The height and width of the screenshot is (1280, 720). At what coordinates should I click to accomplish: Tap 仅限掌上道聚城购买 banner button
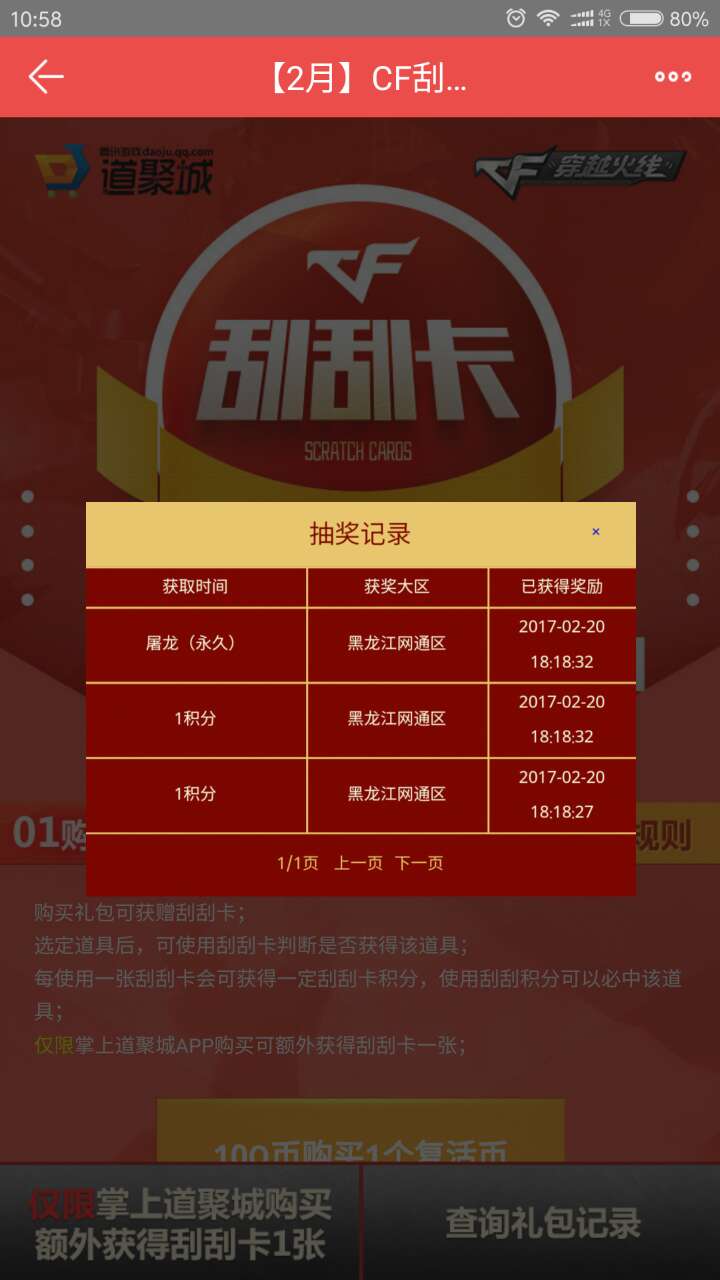click(180, 1223)
